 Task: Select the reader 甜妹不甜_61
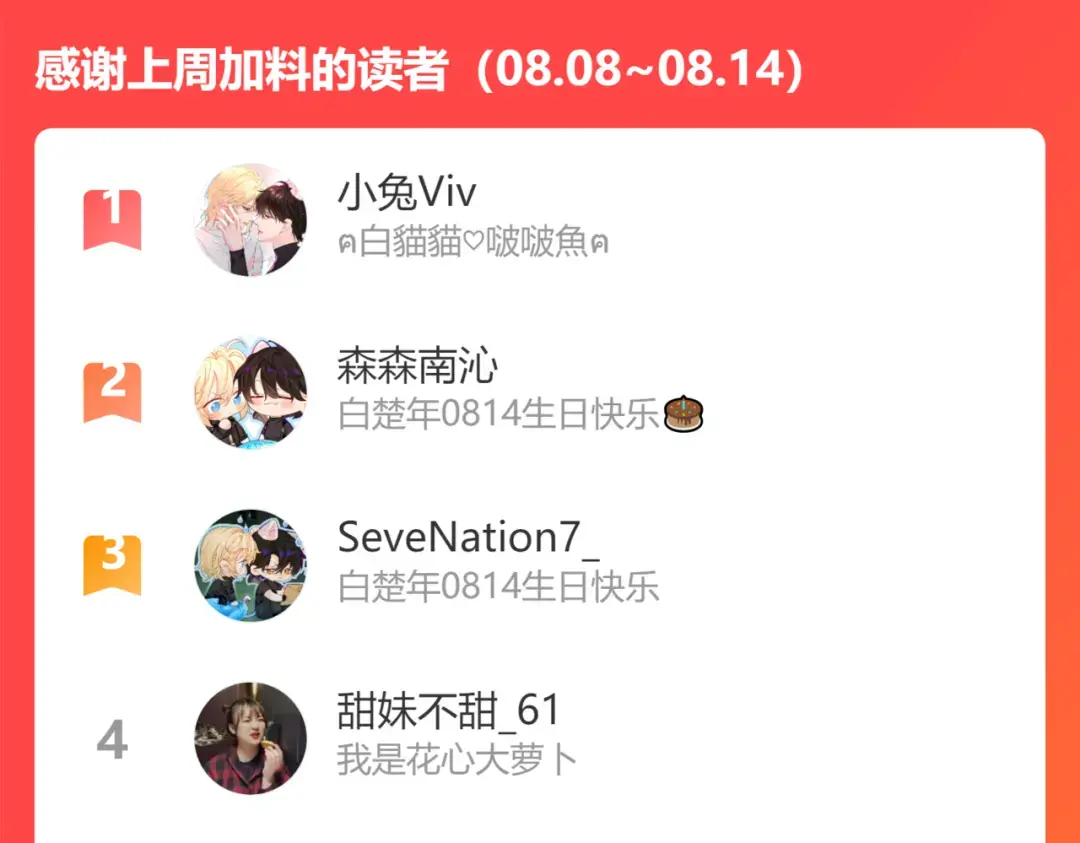pyautogui.click(x=448, y=712)
